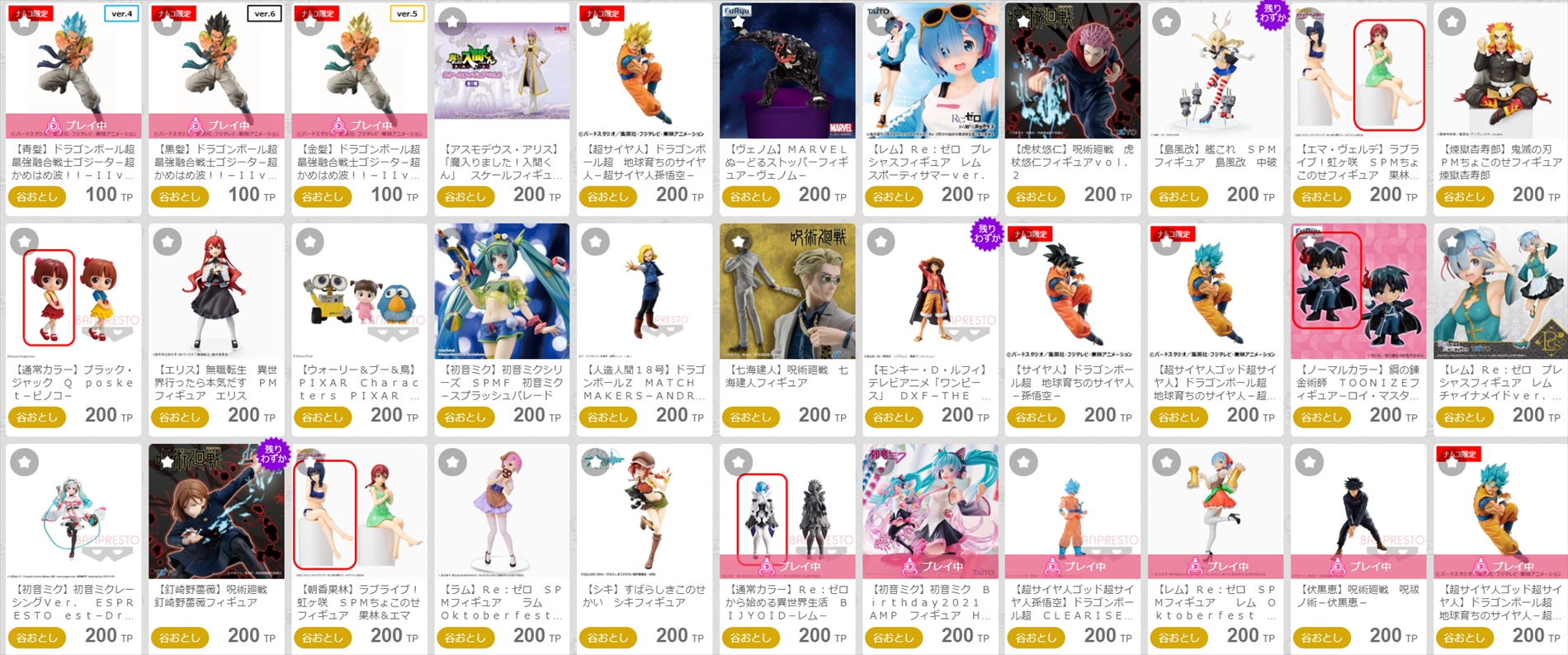1568x655 pixels.
Task: Tap 谷おとし under ピノコ Q posket figure
Action: click(x=37, y=417)
